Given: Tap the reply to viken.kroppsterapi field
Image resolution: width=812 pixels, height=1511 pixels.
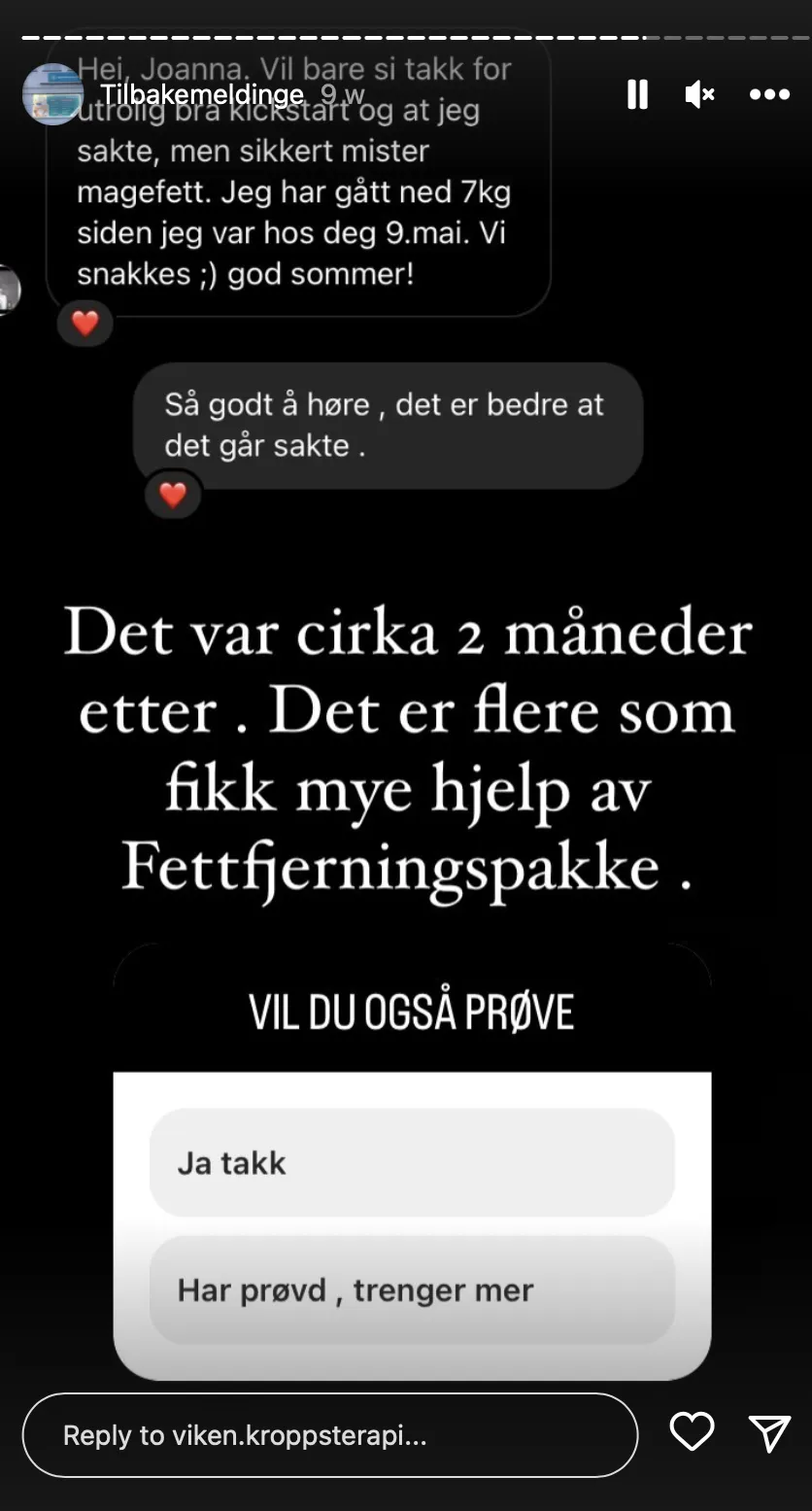Looking at the screenshot, I should tap(330, 1435).
